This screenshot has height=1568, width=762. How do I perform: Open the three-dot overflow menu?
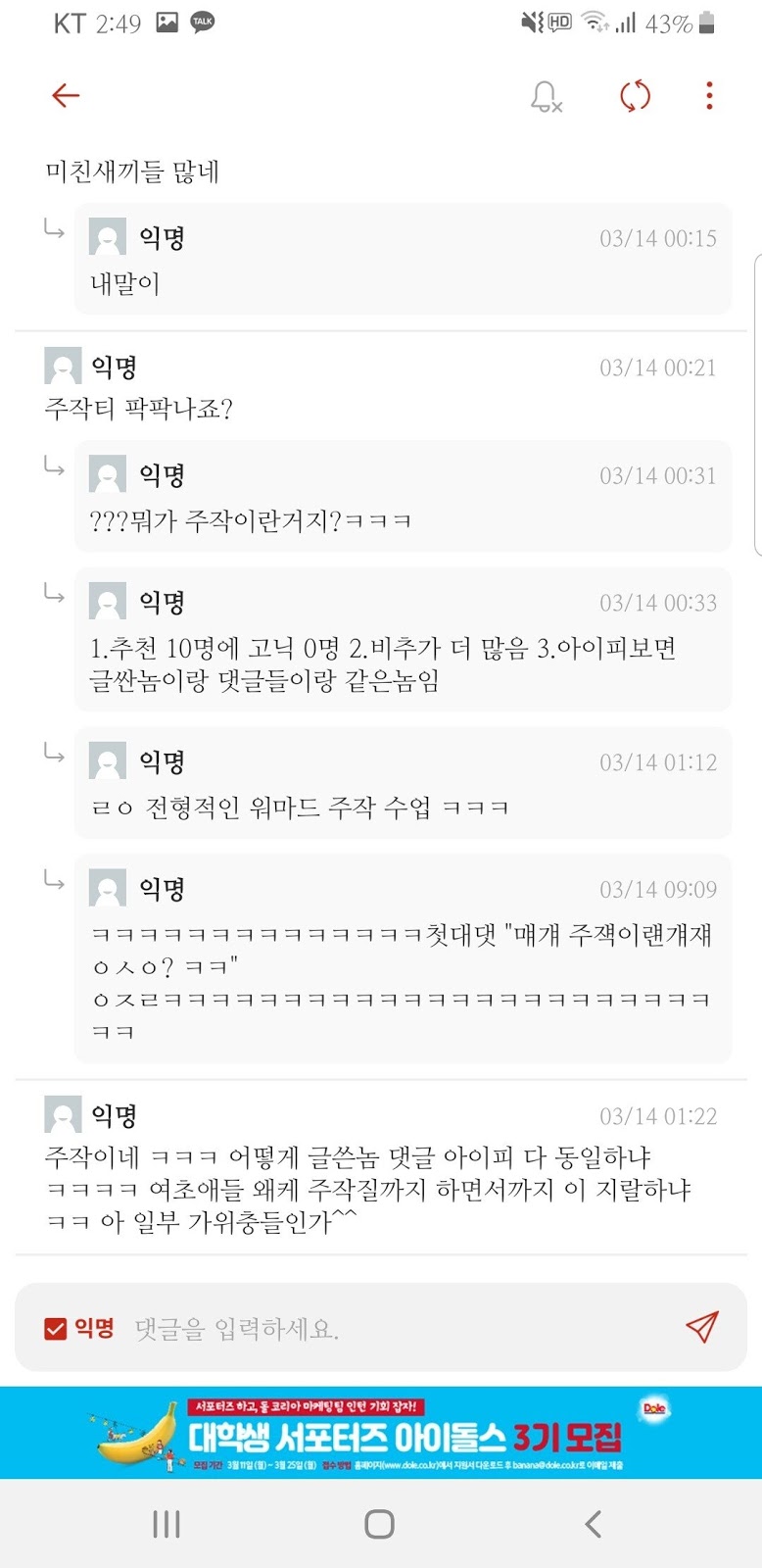coord(709,96)
